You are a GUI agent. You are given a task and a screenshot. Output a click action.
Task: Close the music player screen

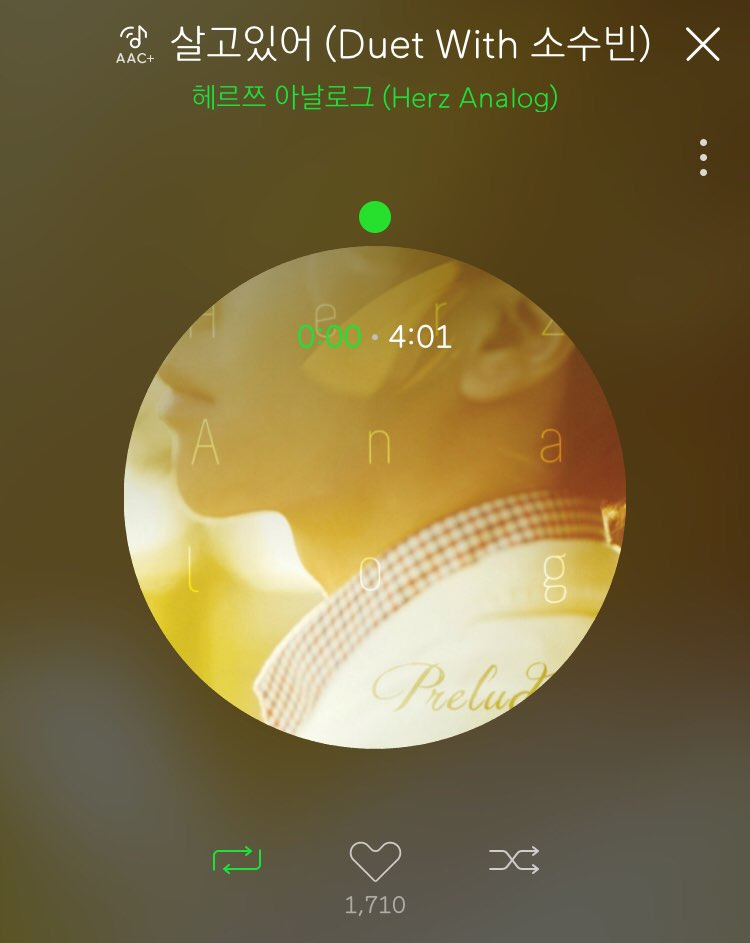point(703,44)
